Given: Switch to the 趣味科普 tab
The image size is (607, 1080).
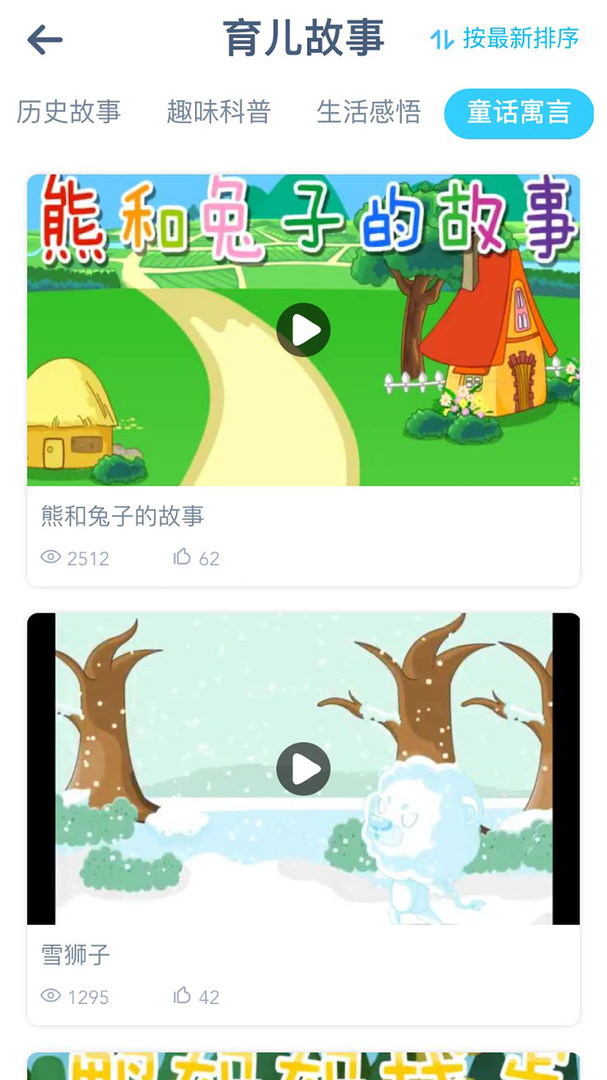Looking at the screenshot, I should [x=218, y=111].
